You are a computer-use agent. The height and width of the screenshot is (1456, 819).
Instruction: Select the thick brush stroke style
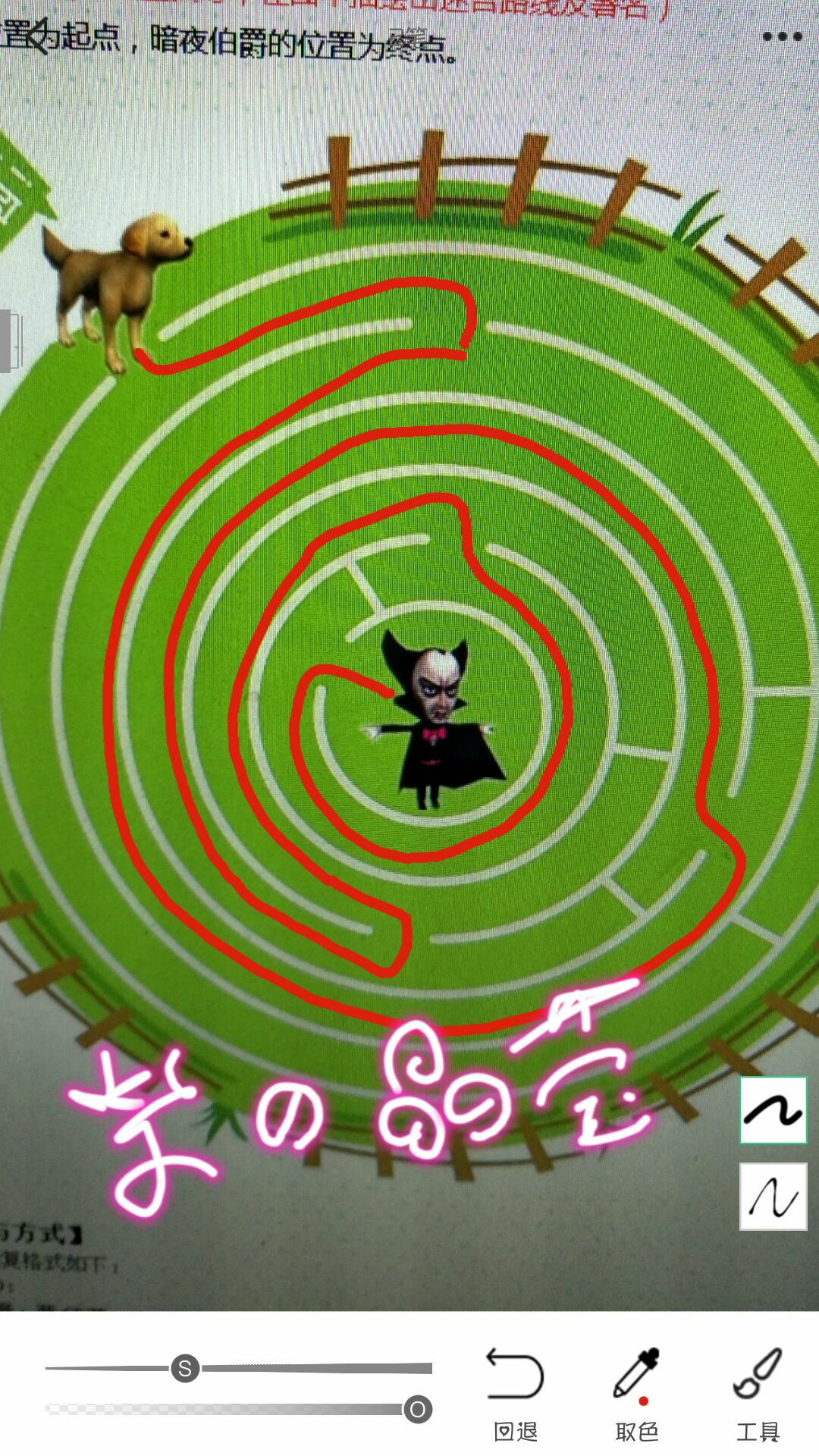773,1110
